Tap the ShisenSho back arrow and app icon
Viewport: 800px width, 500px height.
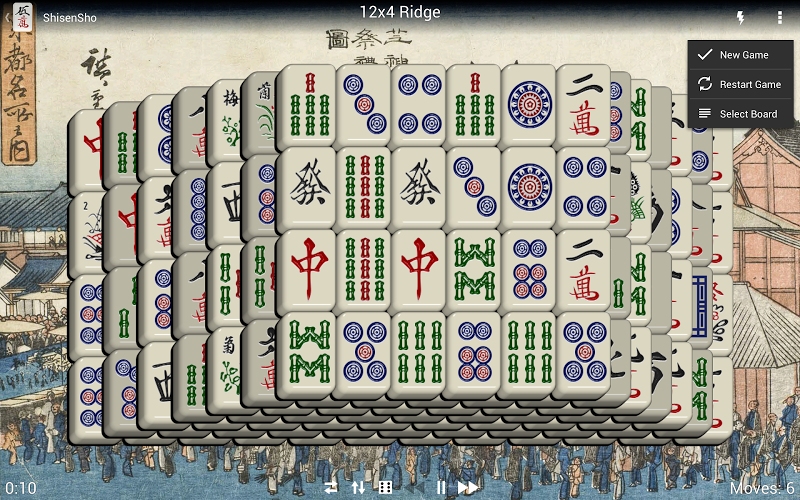pos(20,17)
